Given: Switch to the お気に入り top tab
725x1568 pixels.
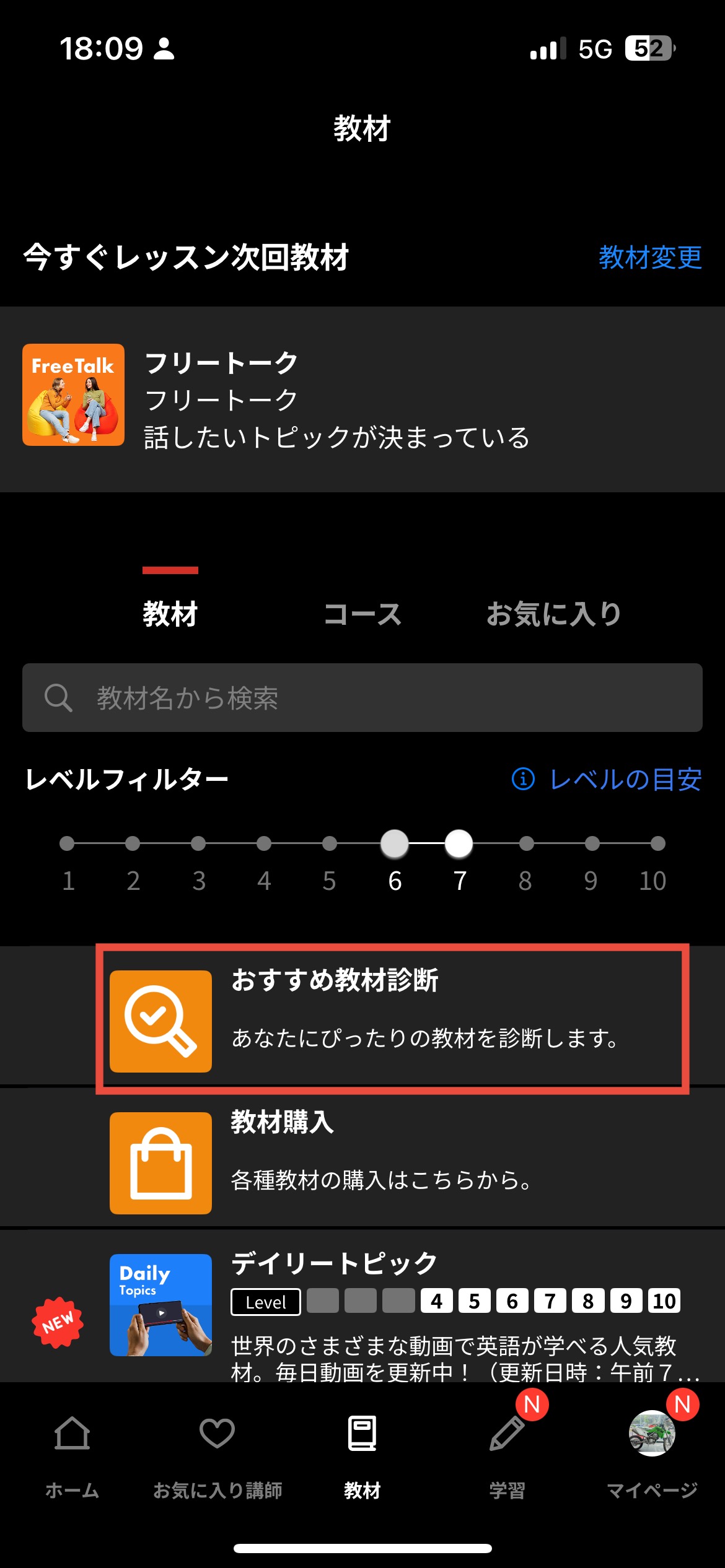Looking at the screenshot, I should 553,614.
